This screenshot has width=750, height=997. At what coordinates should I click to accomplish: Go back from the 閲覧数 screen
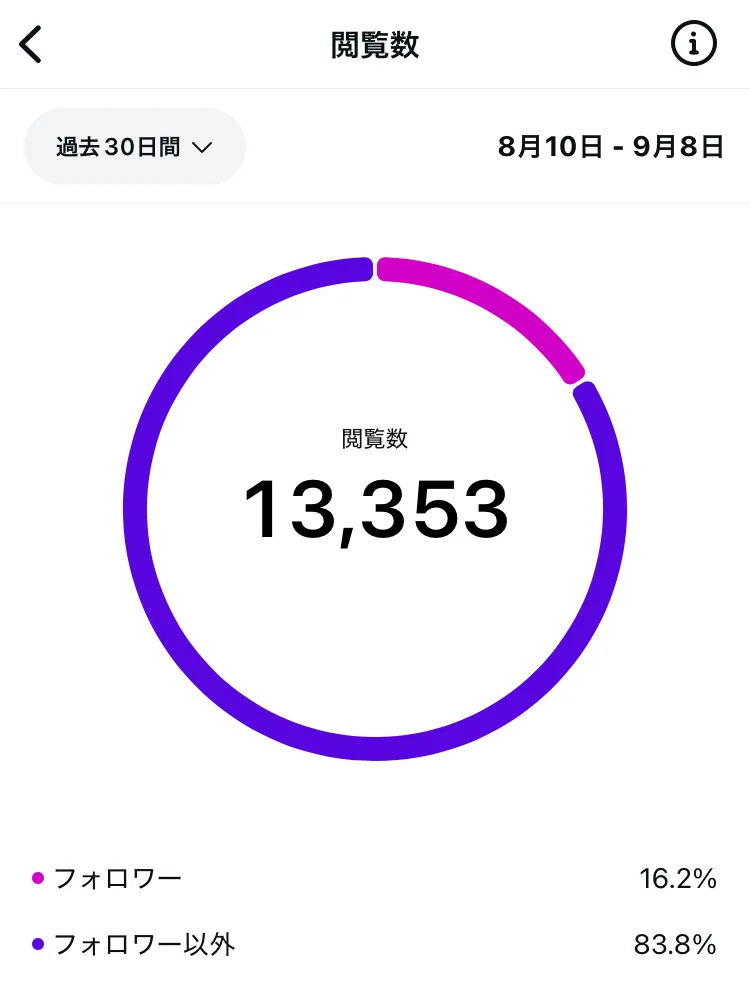(32, 45)
